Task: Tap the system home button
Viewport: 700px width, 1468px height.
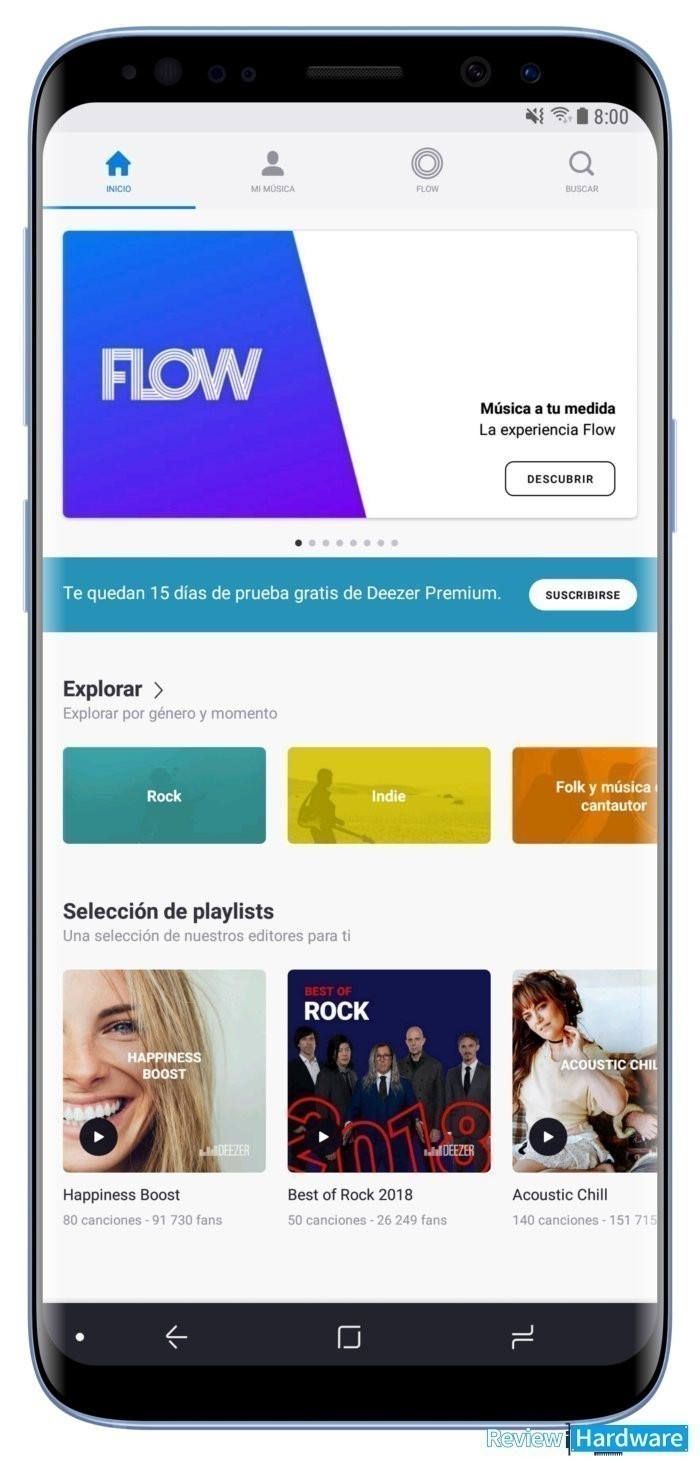Action: coord(349,1337)
